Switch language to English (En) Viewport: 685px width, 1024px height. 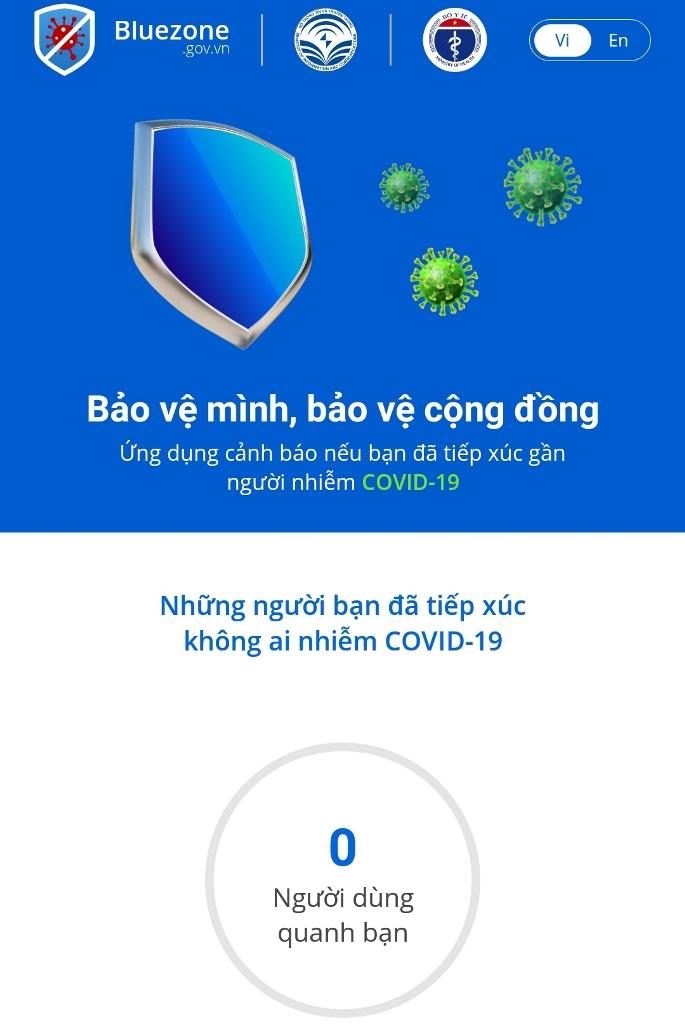pos(618,41)
